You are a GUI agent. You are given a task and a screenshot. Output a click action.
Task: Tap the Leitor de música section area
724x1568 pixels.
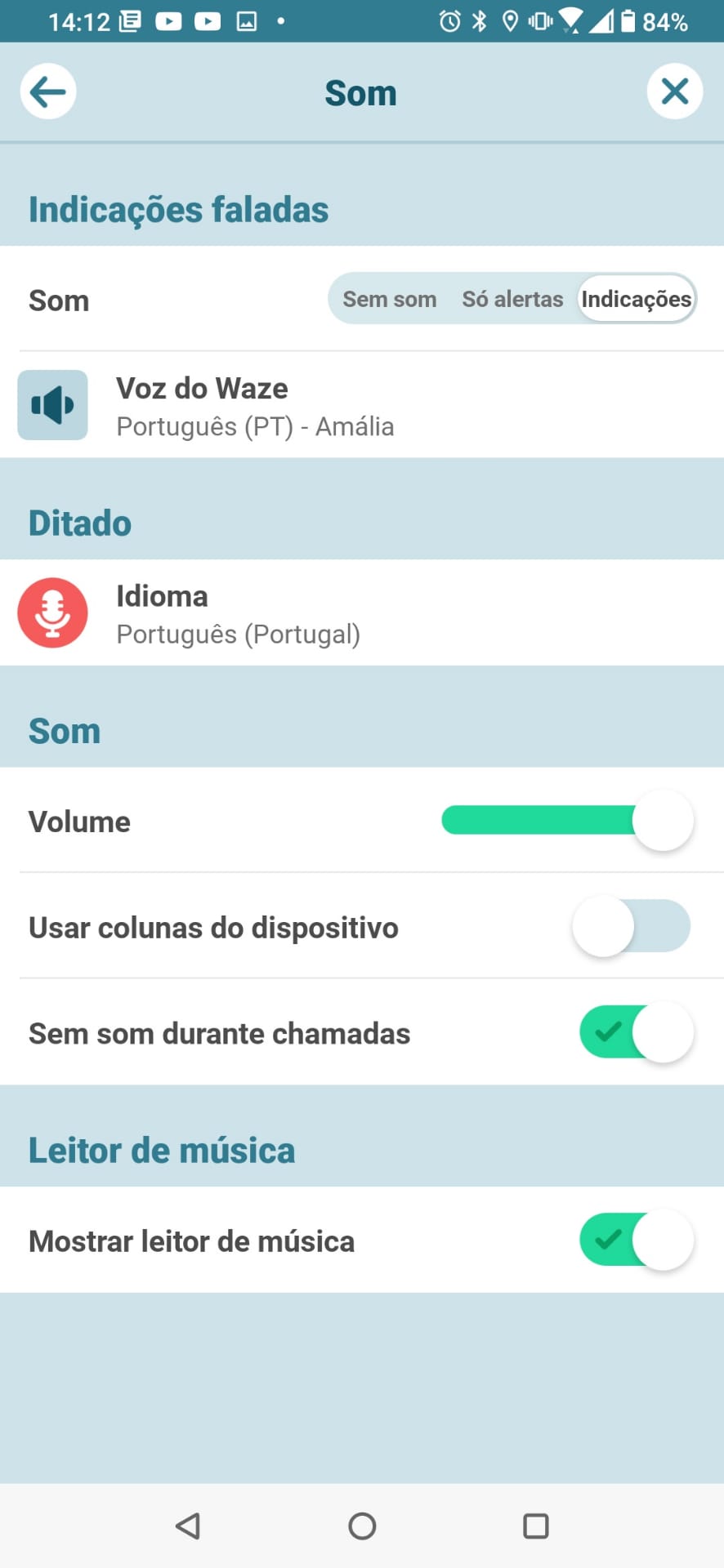coord(161,1149)
